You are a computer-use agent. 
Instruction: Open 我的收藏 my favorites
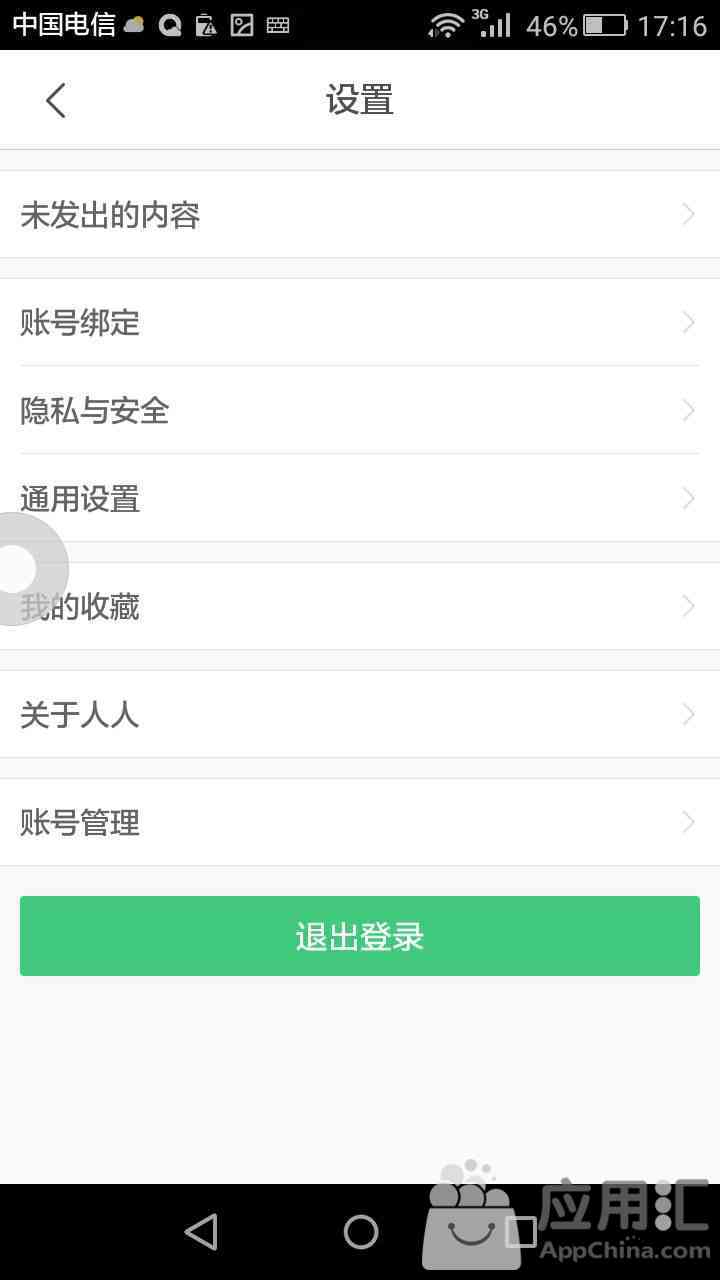tap(360, 606)
